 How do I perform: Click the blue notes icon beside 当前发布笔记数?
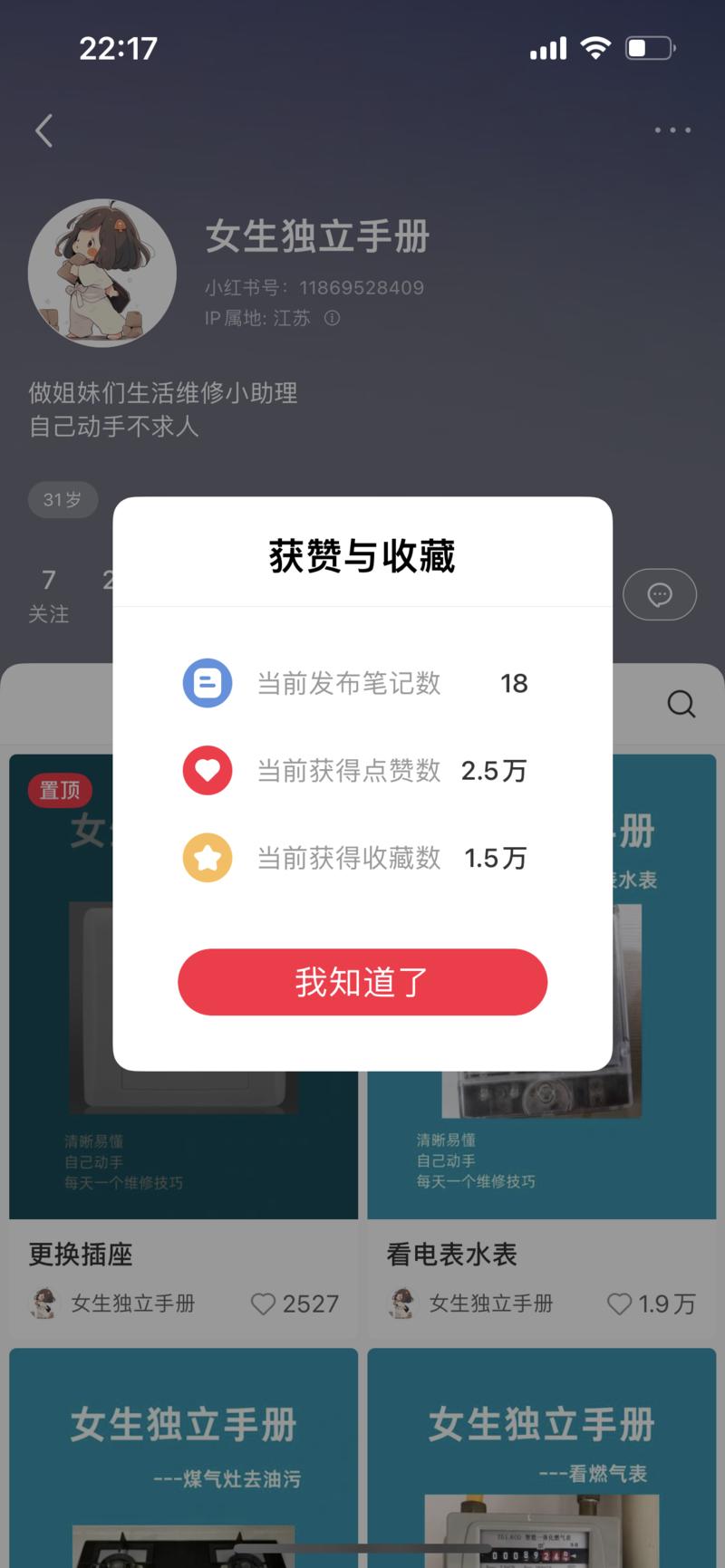(208, 684)
